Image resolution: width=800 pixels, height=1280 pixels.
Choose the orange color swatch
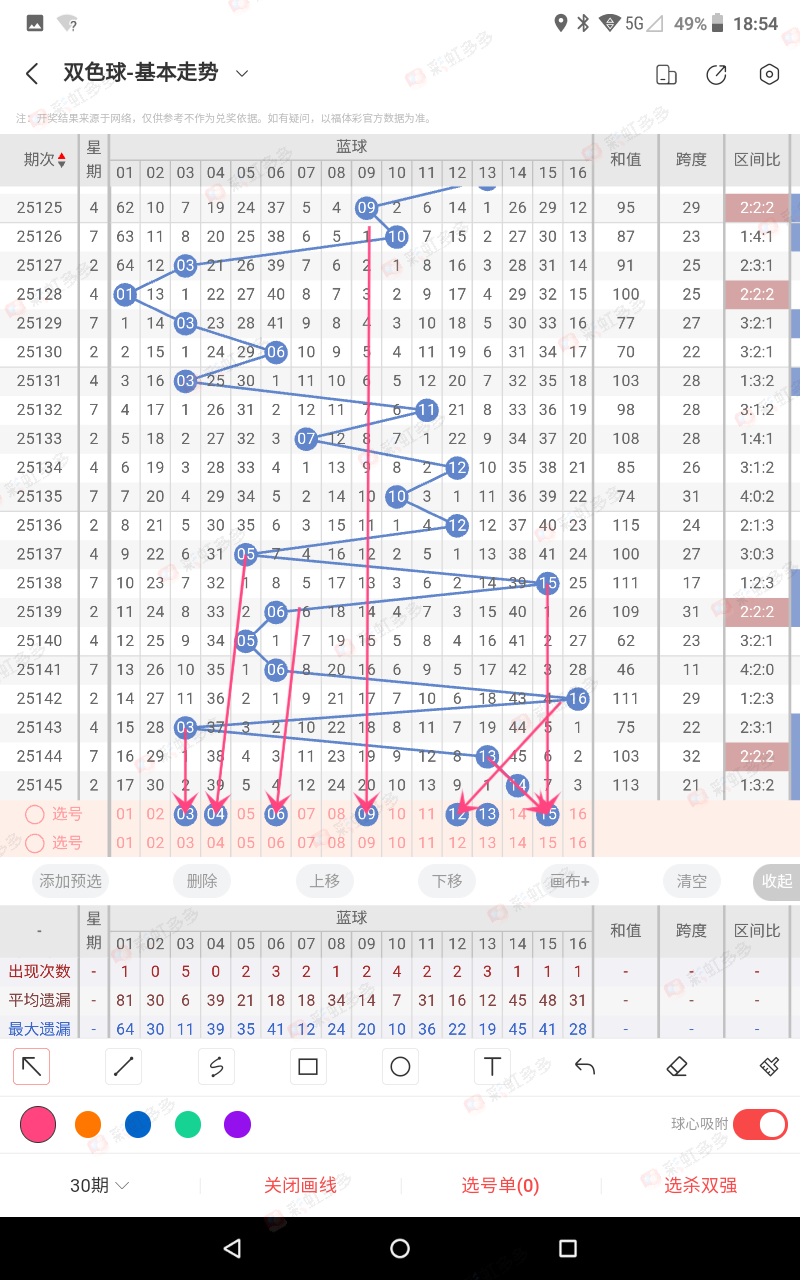(88, 1125)
